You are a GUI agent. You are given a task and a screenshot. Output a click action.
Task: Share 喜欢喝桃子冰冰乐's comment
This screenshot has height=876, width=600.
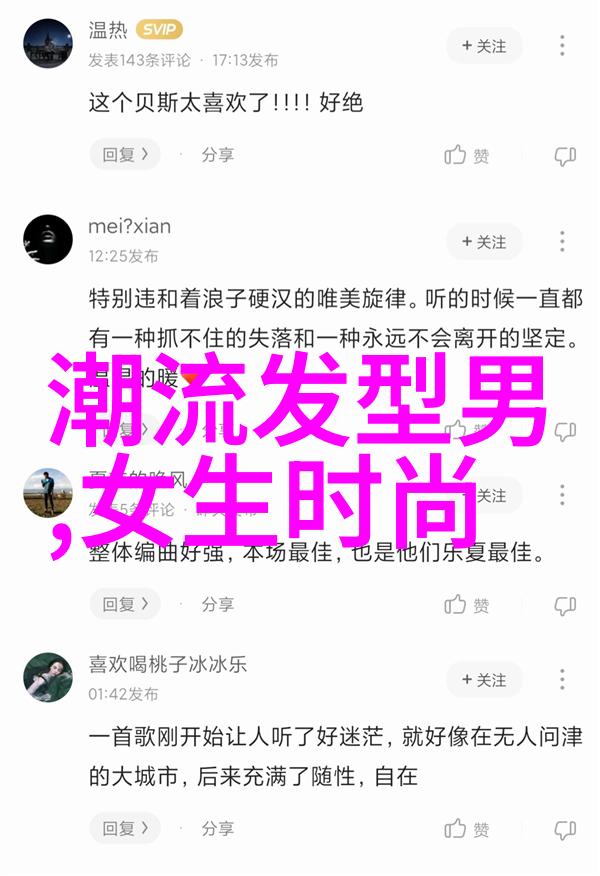217,829
